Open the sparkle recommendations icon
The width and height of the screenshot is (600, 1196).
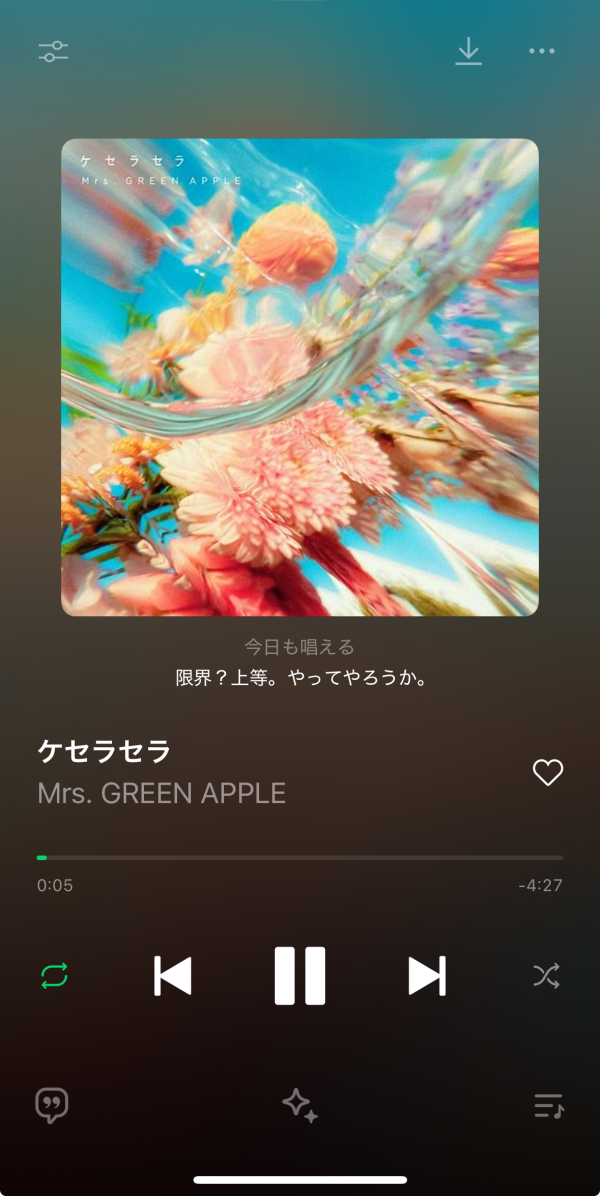(300, 1105)
